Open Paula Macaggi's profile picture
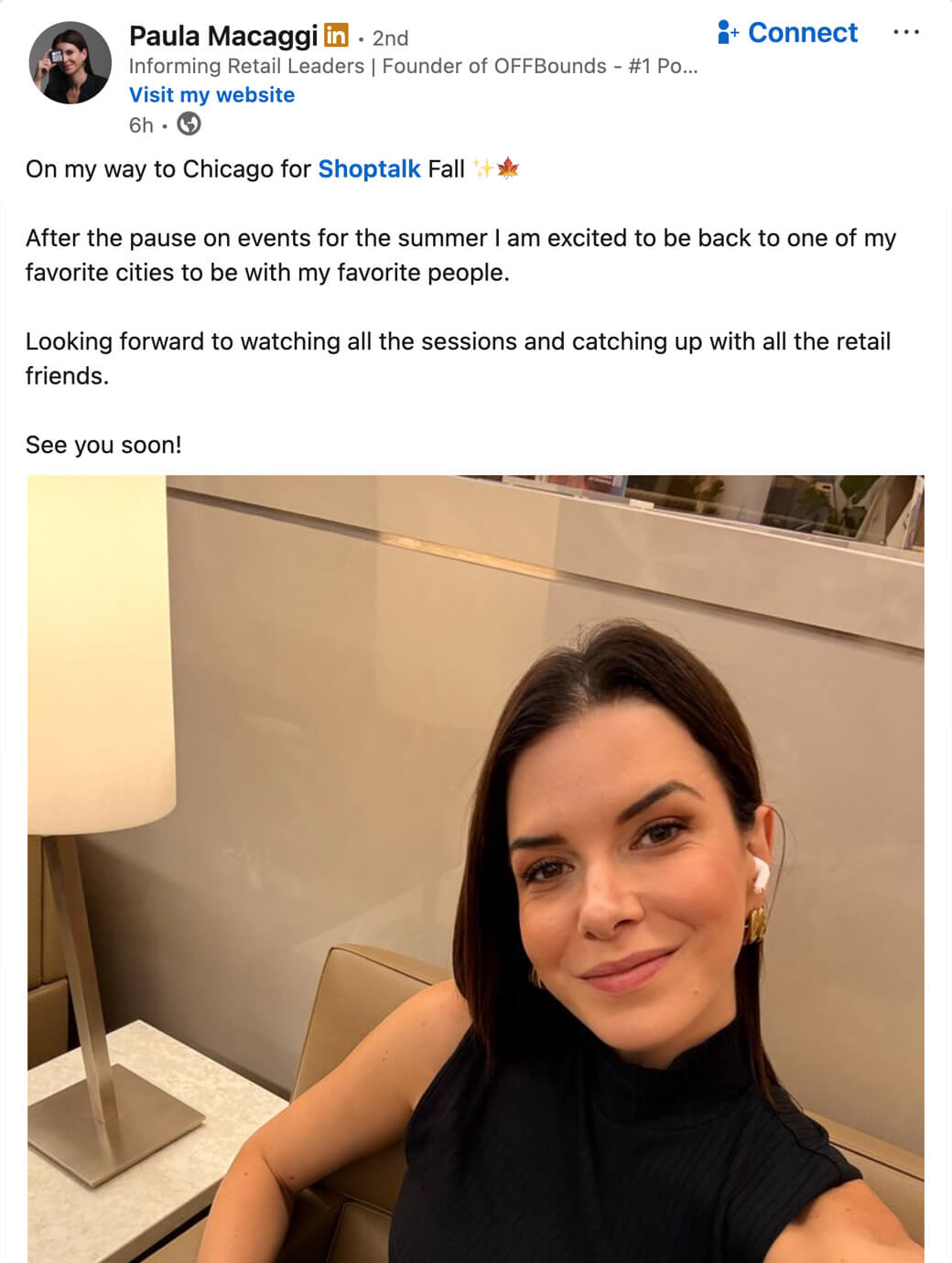Viewport: 952px width, 1263px height. 70,62
